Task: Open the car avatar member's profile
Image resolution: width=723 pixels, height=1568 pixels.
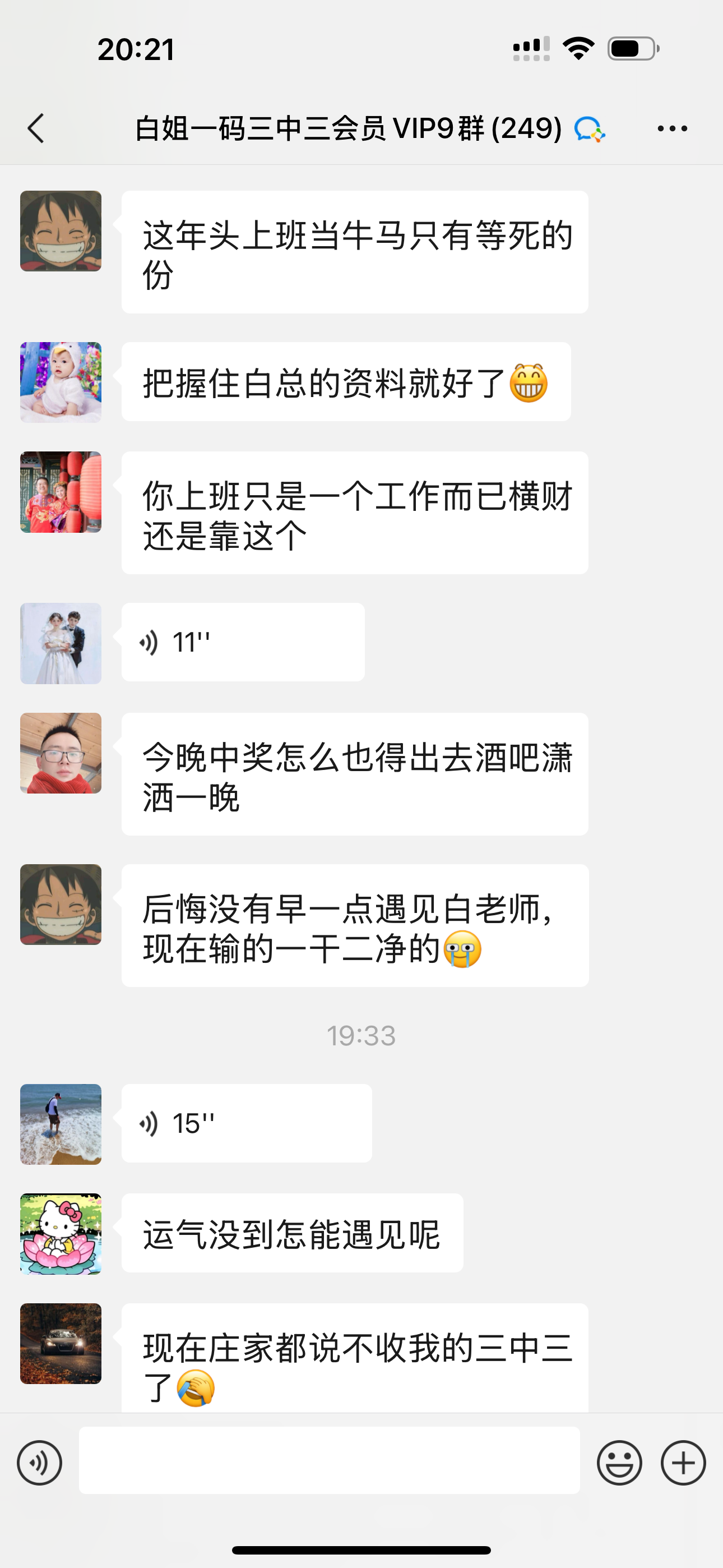Action: (61, 1343)
